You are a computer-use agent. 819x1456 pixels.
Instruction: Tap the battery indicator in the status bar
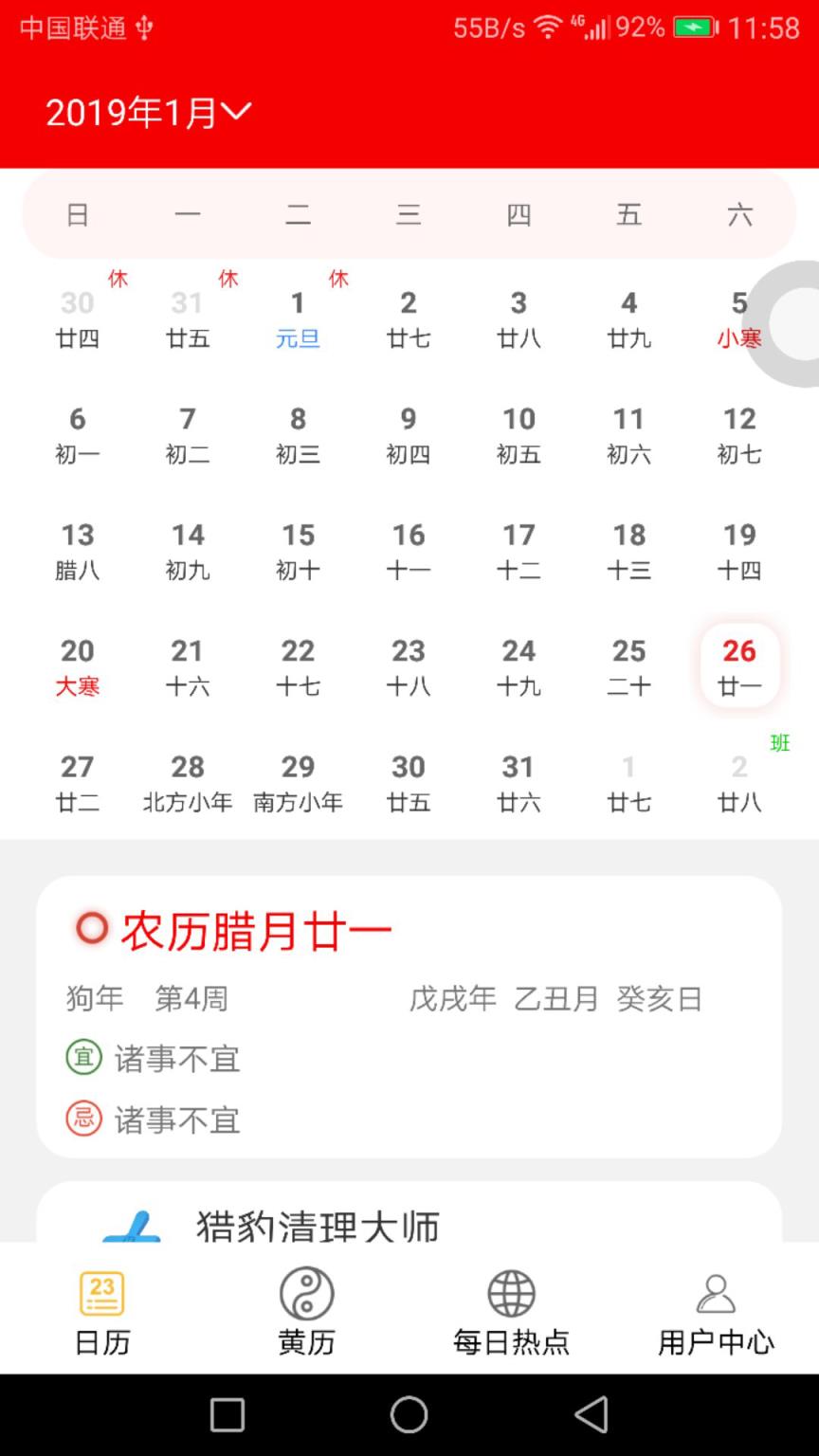(x=693, y=27)
